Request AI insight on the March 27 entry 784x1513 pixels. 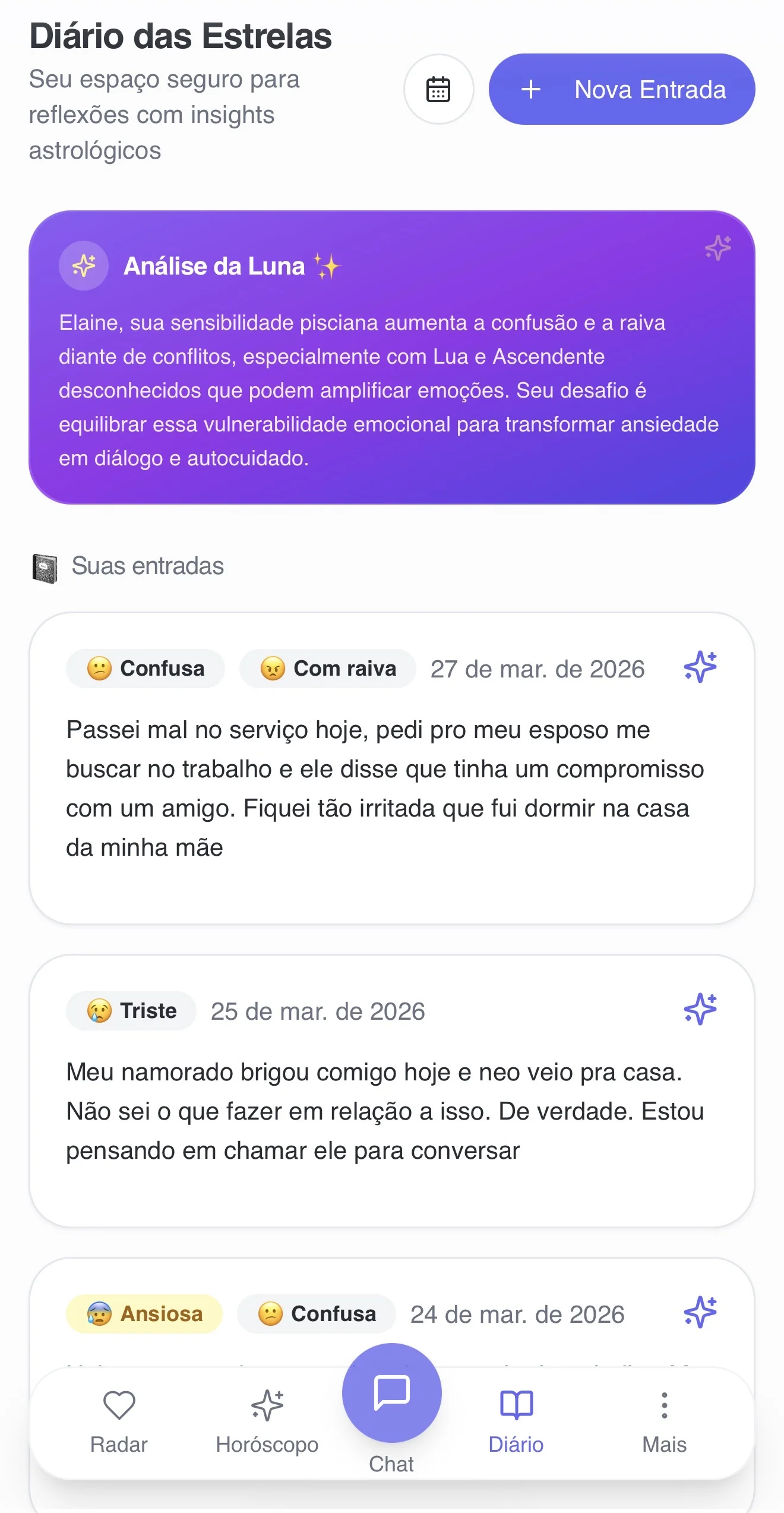[x=700, y=668]
